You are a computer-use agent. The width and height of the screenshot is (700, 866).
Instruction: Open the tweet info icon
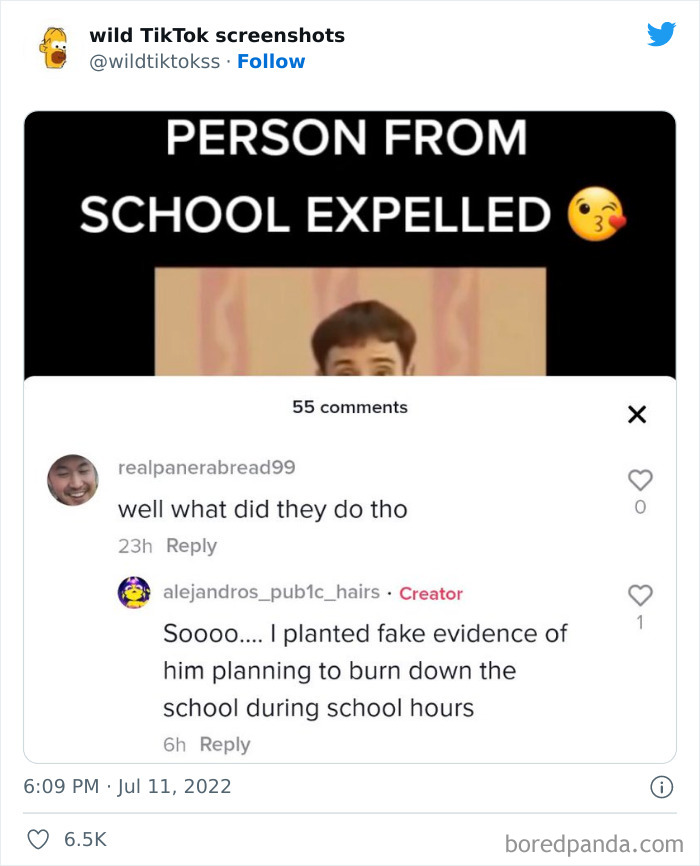661,787
